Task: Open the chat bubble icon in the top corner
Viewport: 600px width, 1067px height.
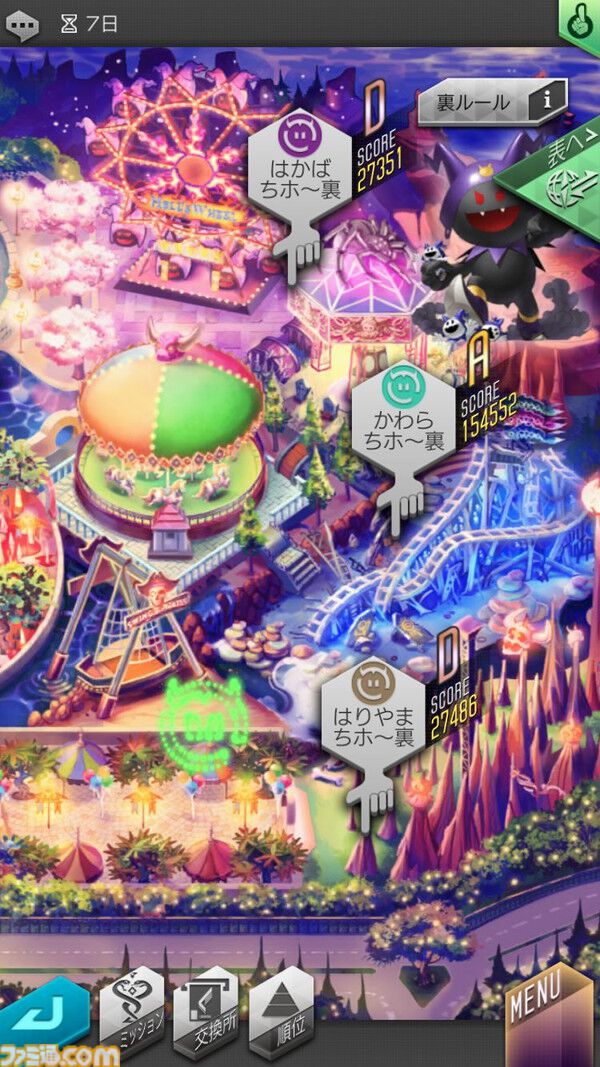Action: click(x=22, y=24)
